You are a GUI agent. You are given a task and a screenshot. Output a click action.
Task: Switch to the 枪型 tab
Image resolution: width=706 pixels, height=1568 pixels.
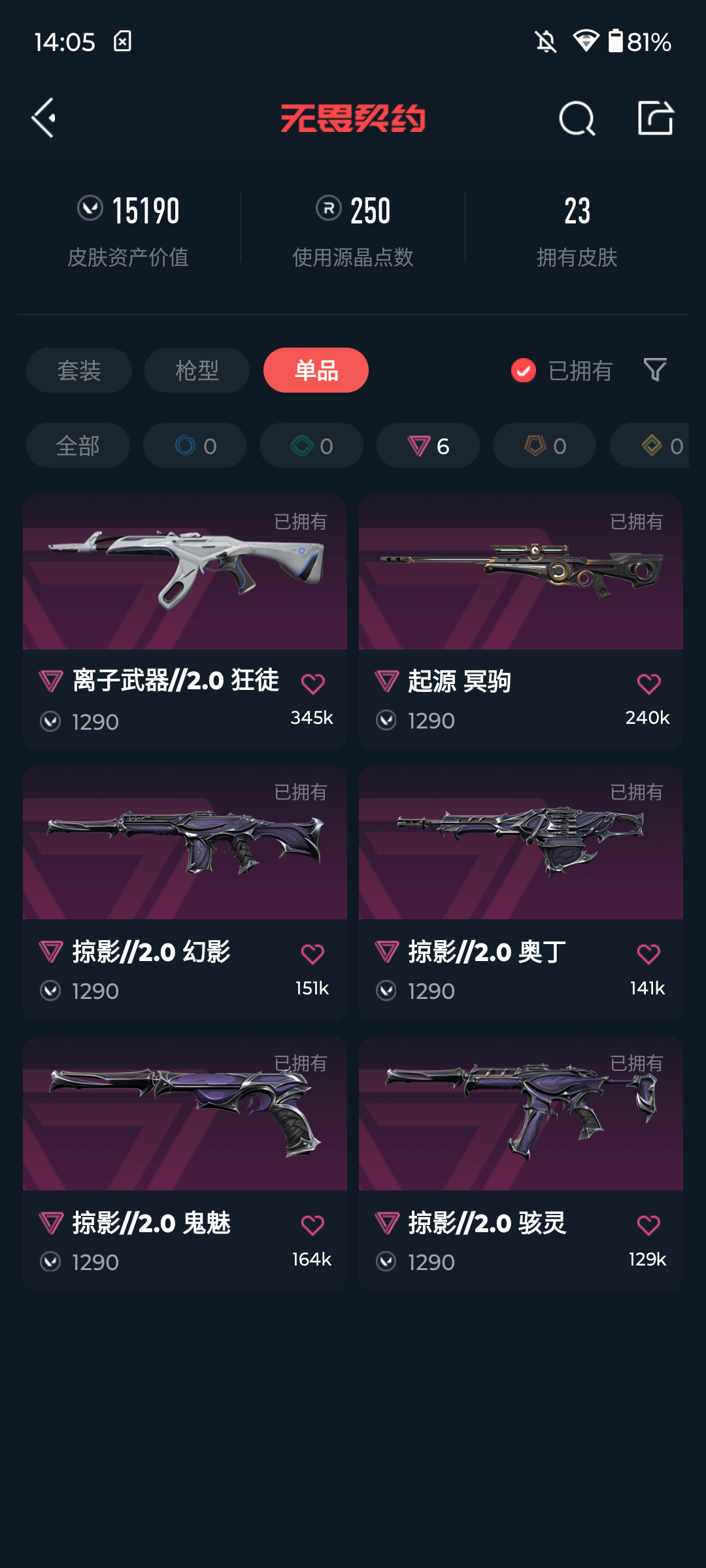(197, 370)
